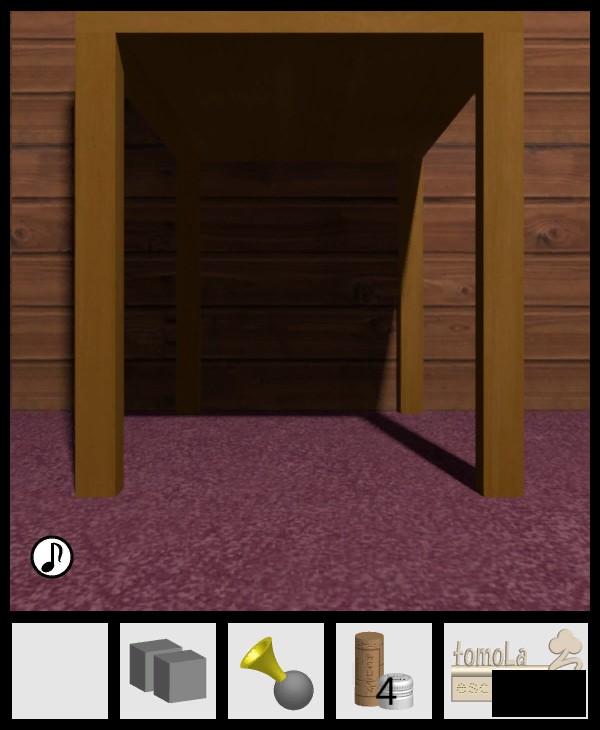Select the gray cubes inventory item
600x730 pixels.
tap(168, 671)
